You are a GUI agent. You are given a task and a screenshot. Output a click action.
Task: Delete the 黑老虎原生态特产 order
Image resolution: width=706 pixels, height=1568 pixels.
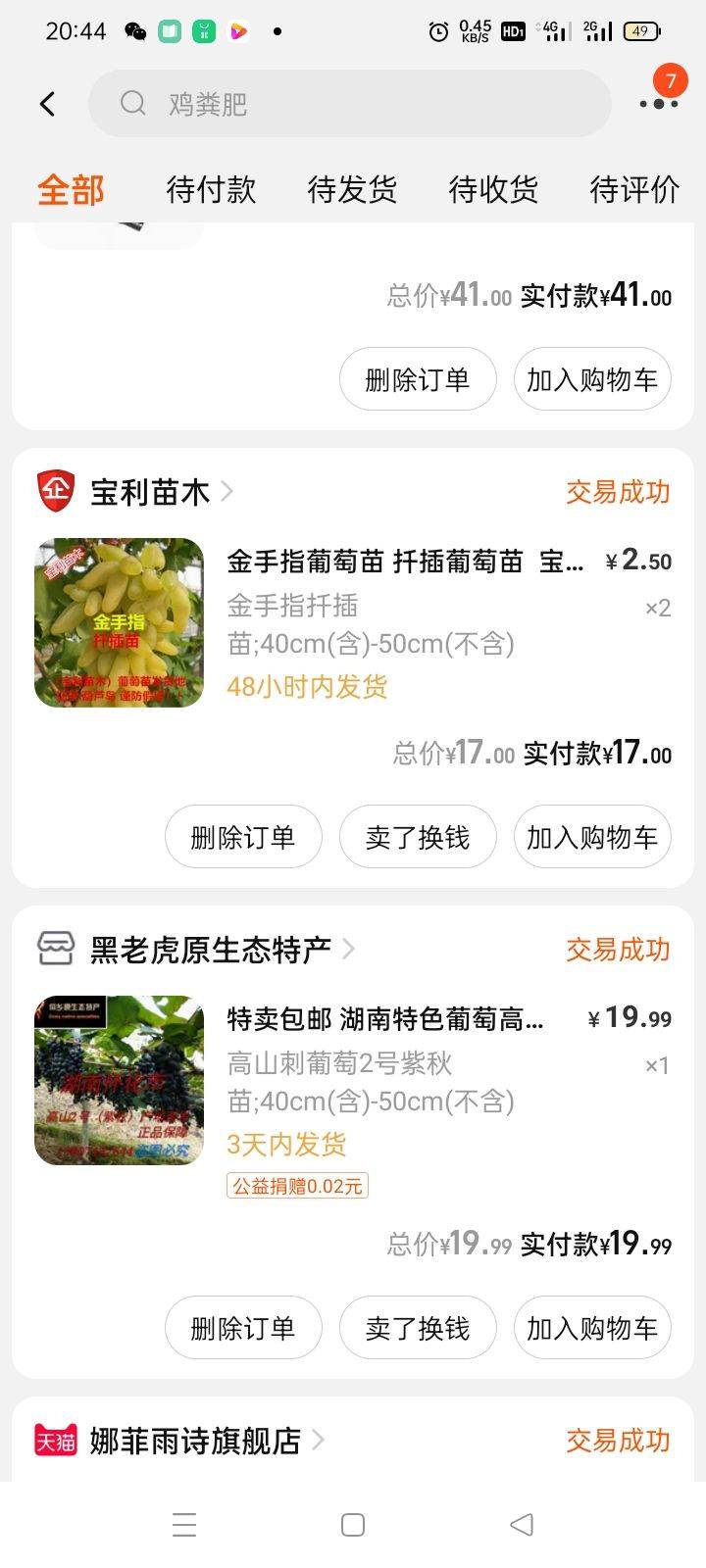[x=243, y=1328]
